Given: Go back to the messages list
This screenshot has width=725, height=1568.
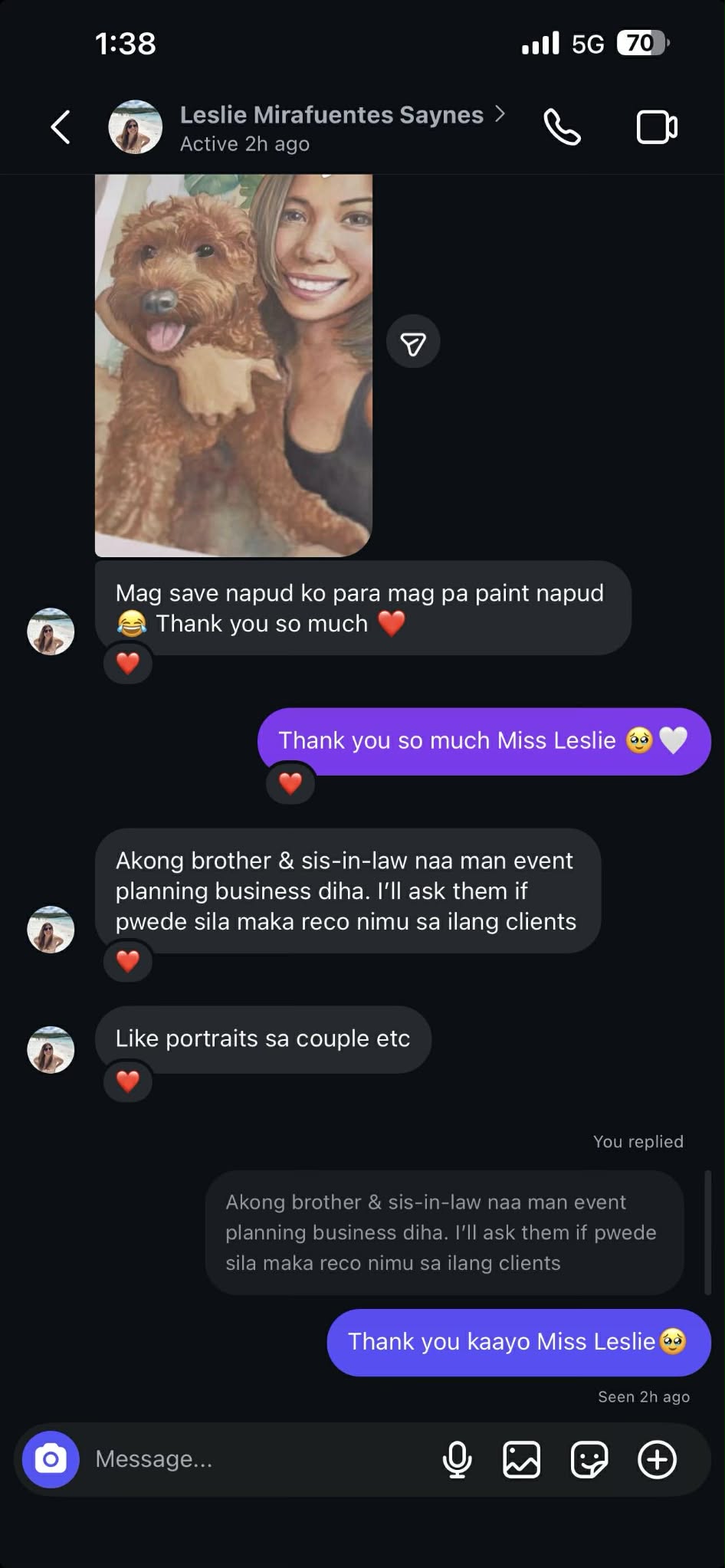Looking at the screenshot, I should pos(61,127).
